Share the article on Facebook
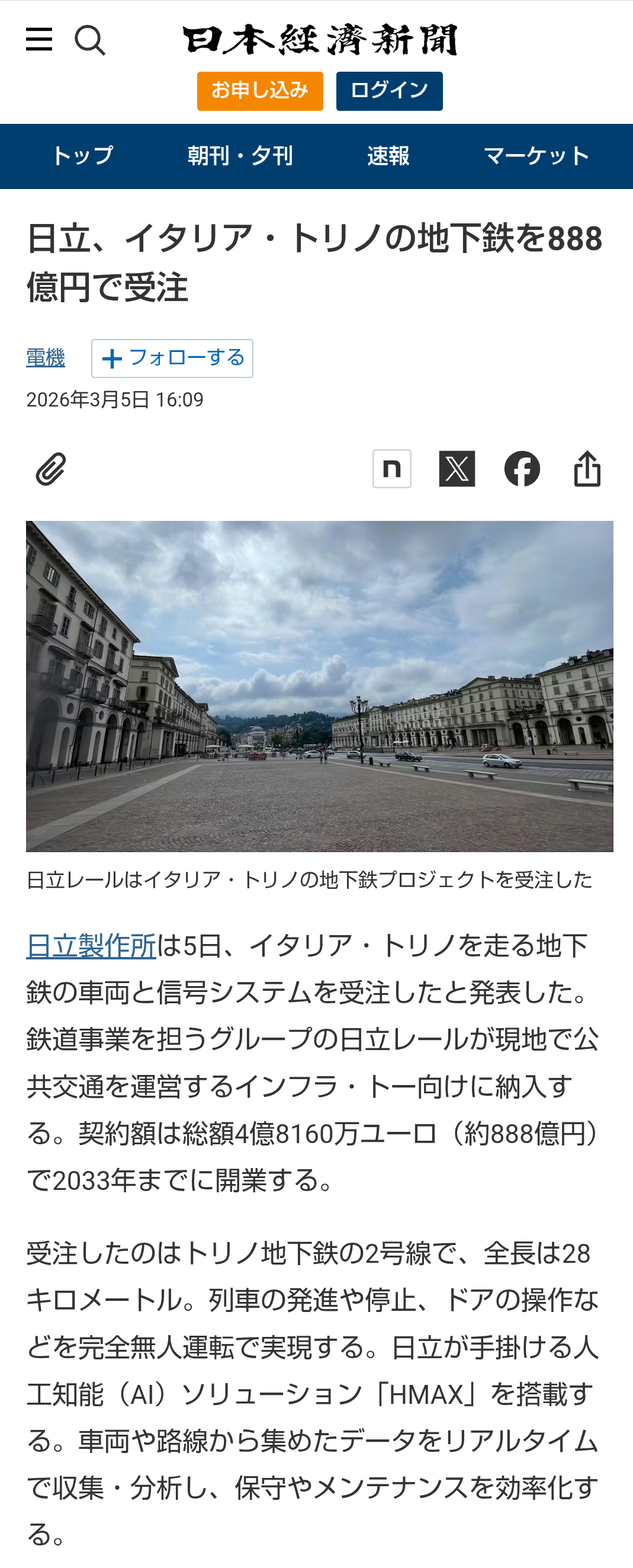The width and height of the screenshot is (633, 1568). point(522,469)
